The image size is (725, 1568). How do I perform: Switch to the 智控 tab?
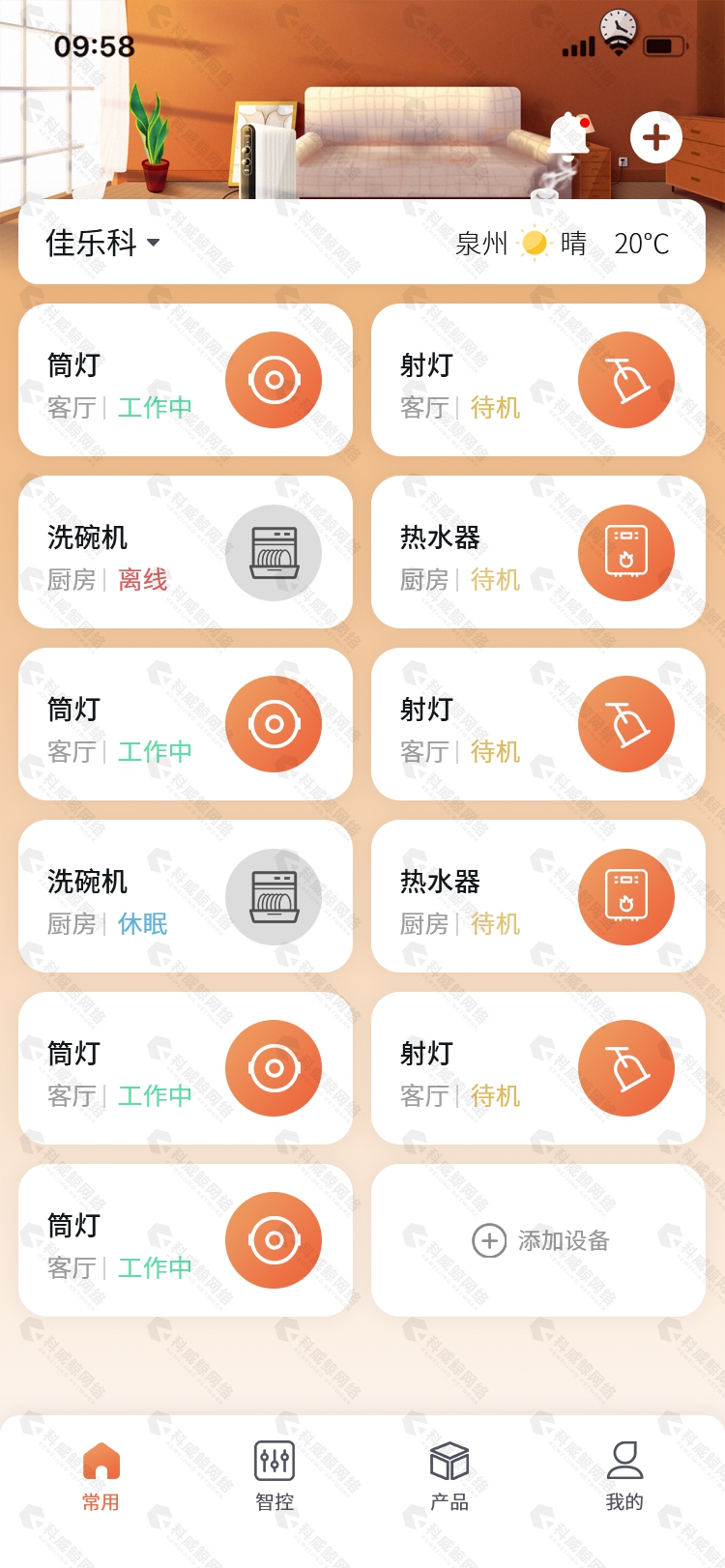(275, 1475)
